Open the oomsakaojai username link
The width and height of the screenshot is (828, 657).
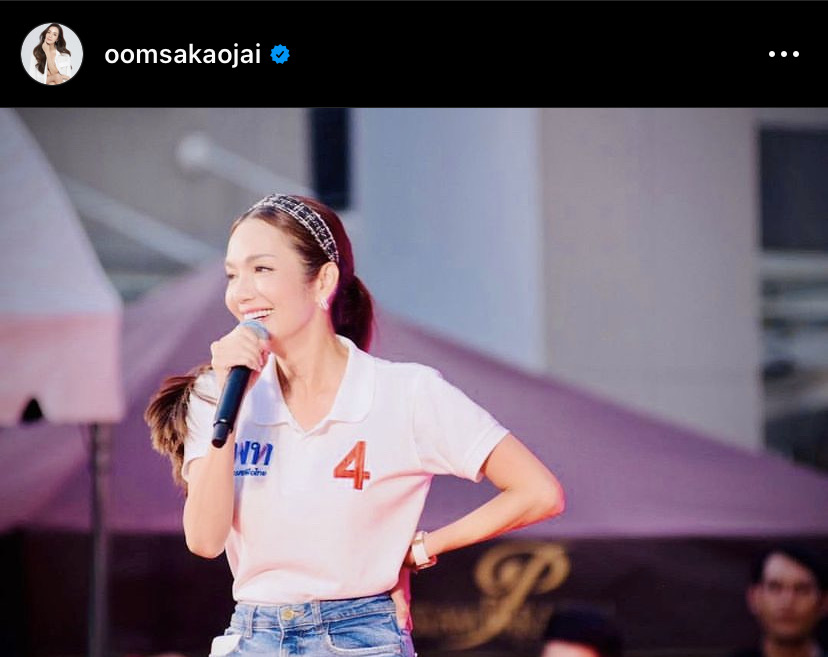[x=182, y=55]
